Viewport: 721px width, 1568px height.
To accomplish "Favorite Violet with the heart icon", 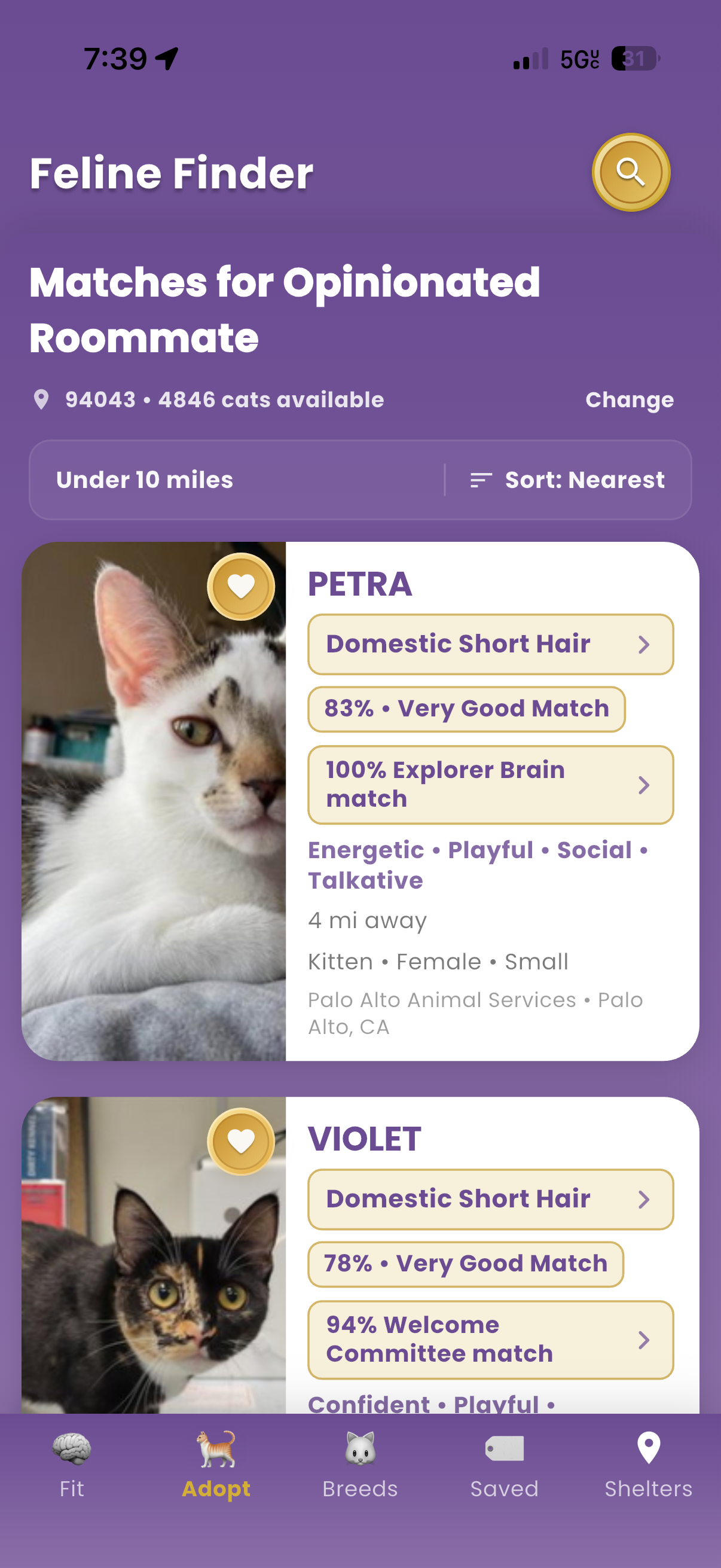I will (241, 1141).
